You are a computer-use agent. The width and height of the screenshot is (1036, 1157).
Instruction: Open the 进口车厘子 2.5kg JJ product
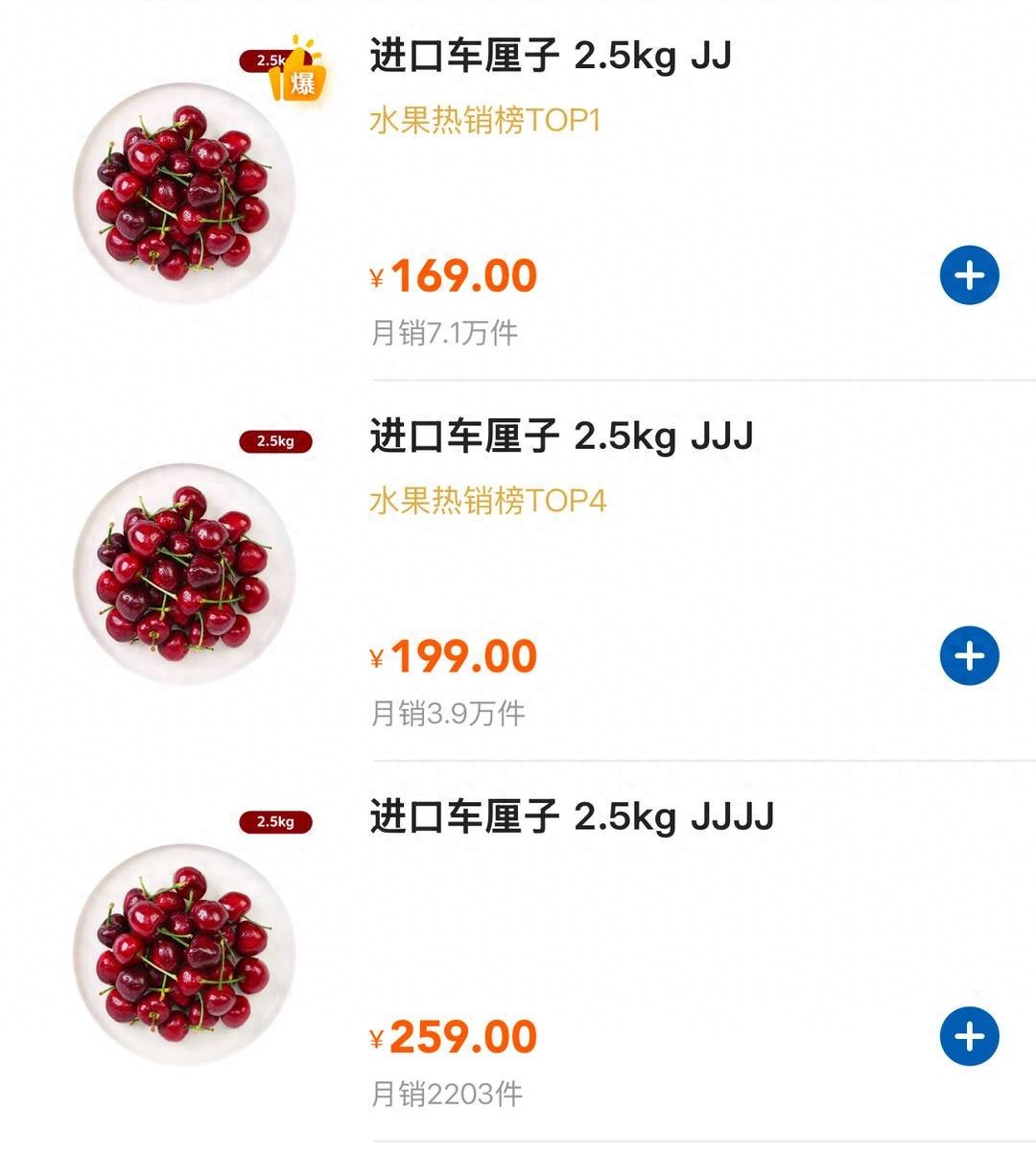551,56
